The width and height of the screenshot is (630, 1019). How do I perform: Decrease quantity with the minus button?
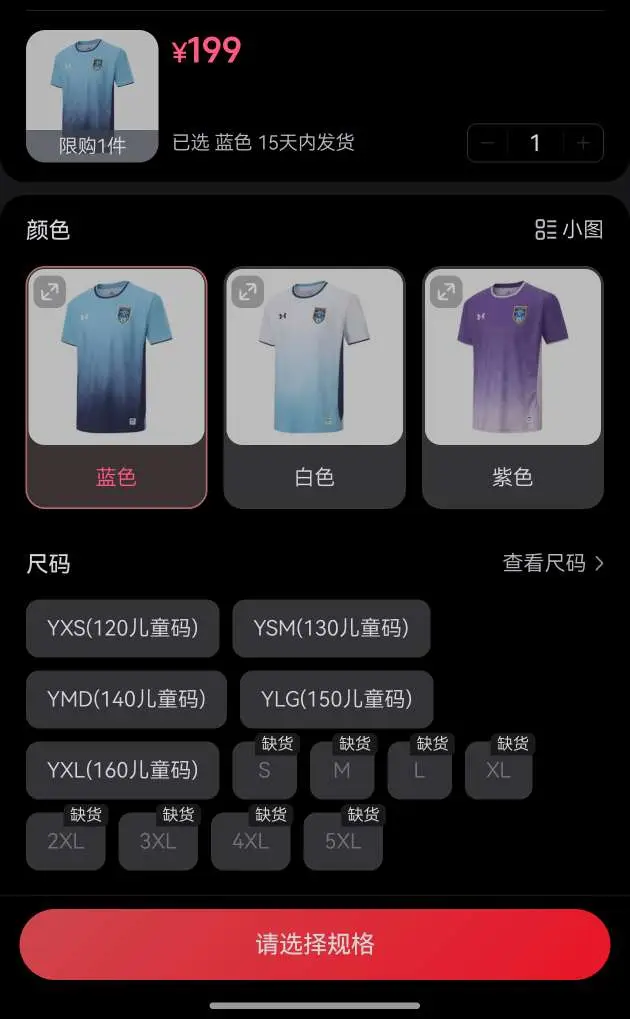tap(488, 143)
